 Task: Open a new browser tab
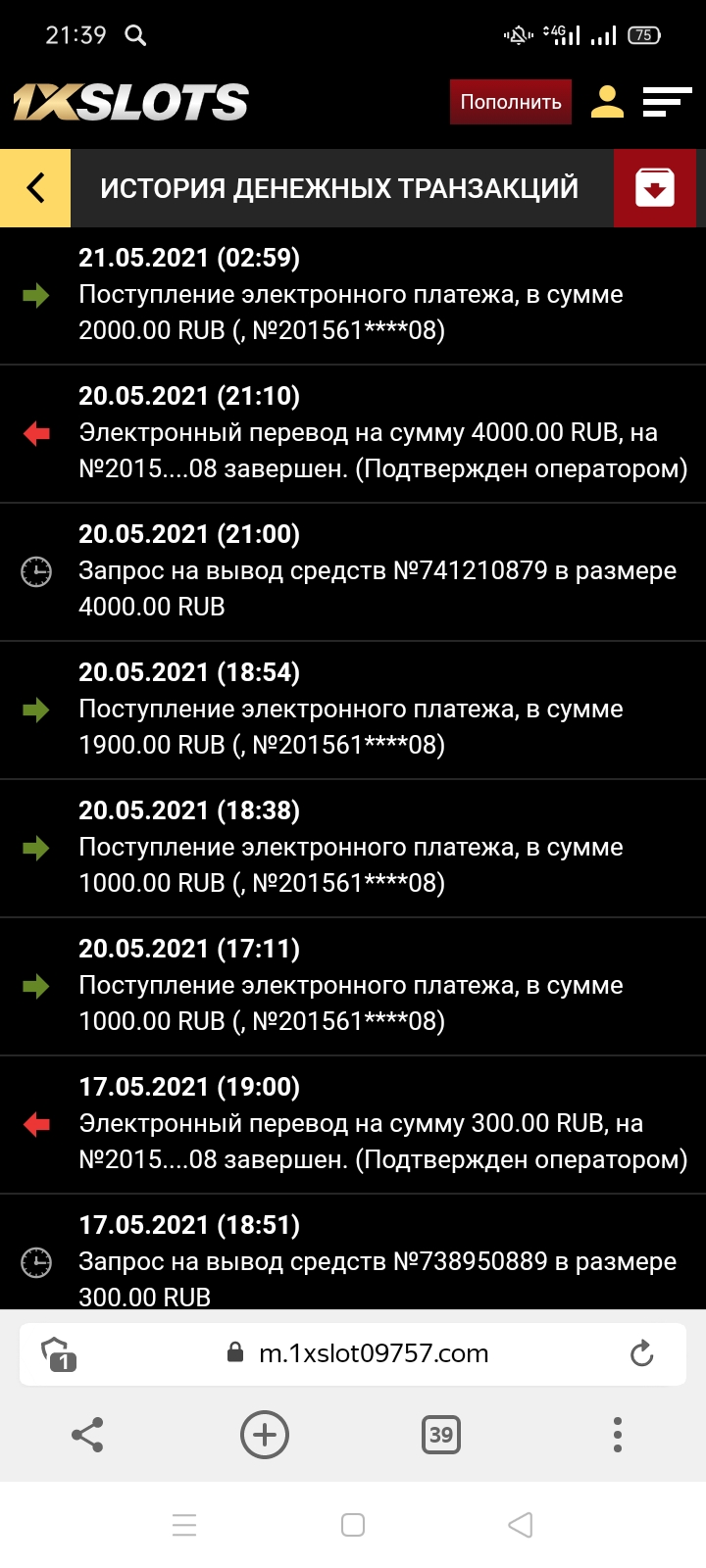(x=265, y=1435)
